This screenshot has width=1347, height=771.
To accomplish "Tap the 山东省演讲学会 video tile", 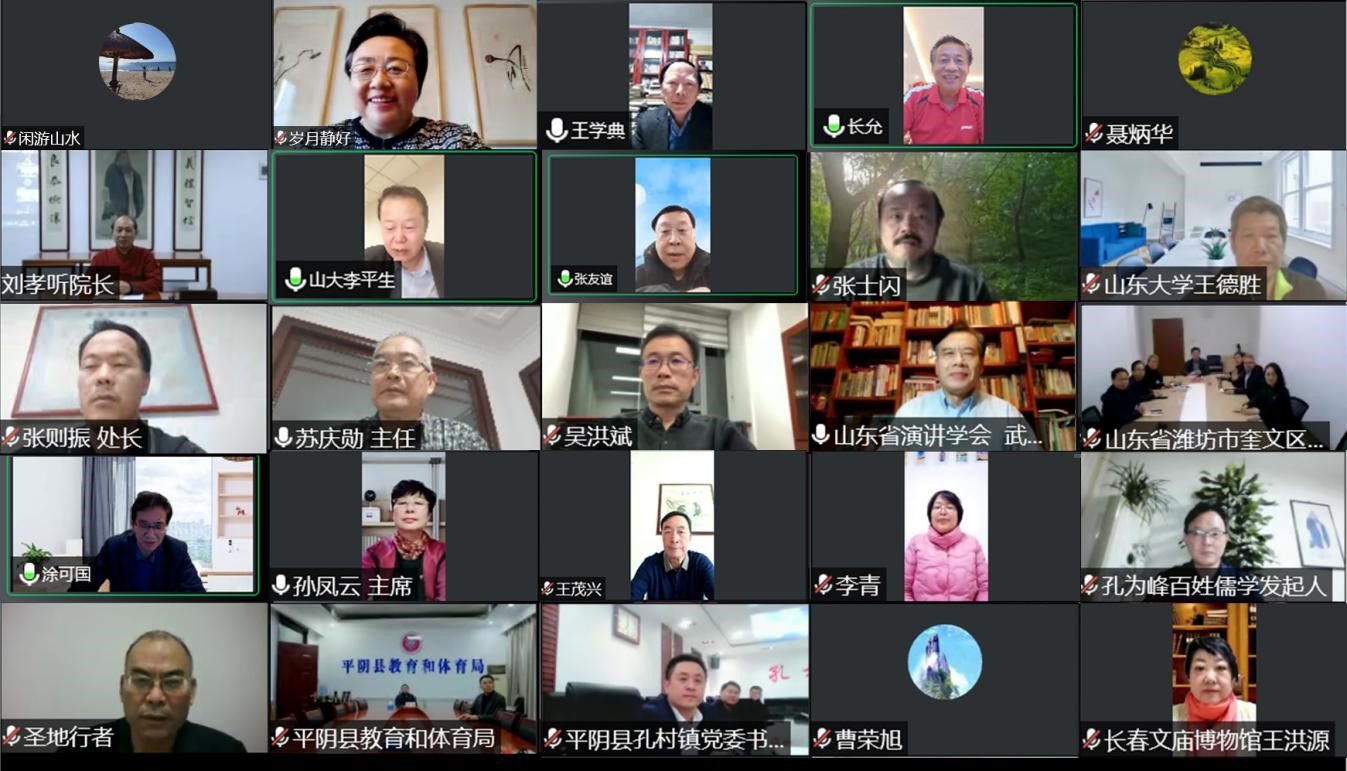I will pyautogui.click(x=943, y=377).
